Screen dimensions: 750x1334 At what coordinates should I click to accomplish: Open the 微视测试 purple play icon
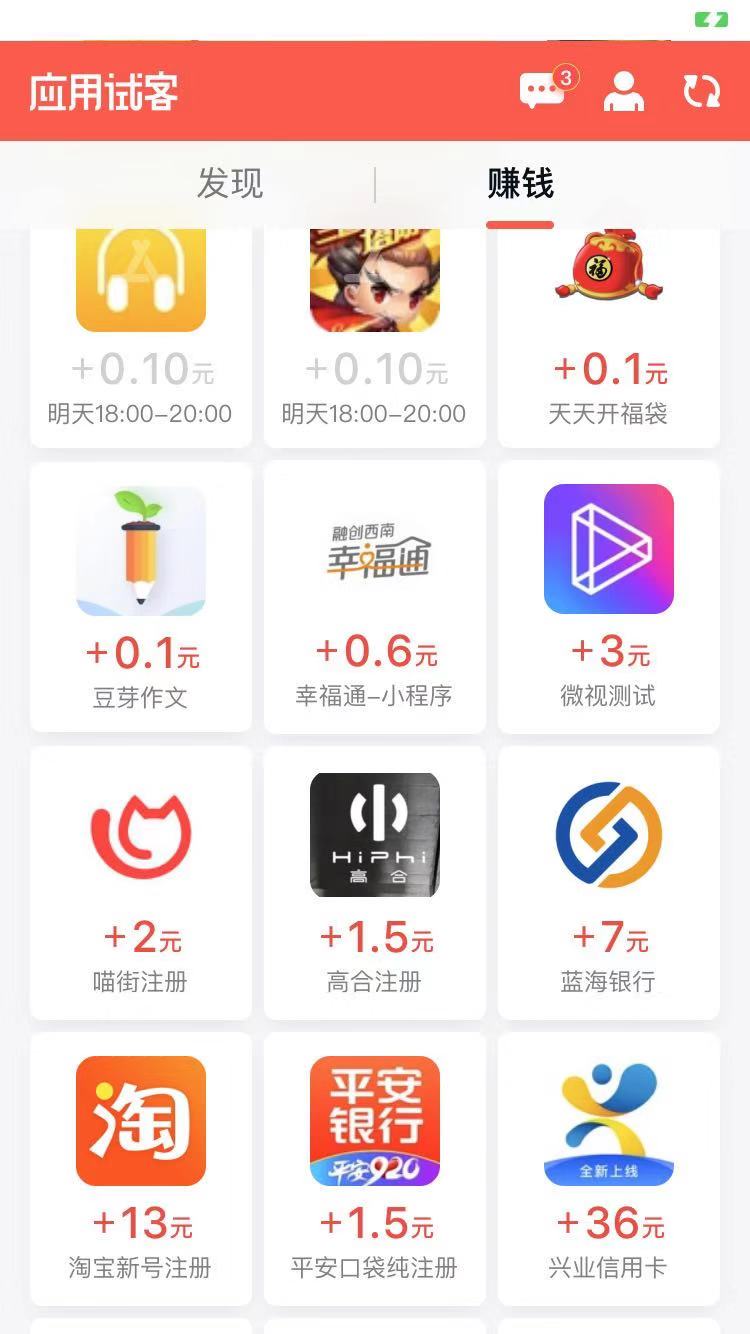click(608, 550)
